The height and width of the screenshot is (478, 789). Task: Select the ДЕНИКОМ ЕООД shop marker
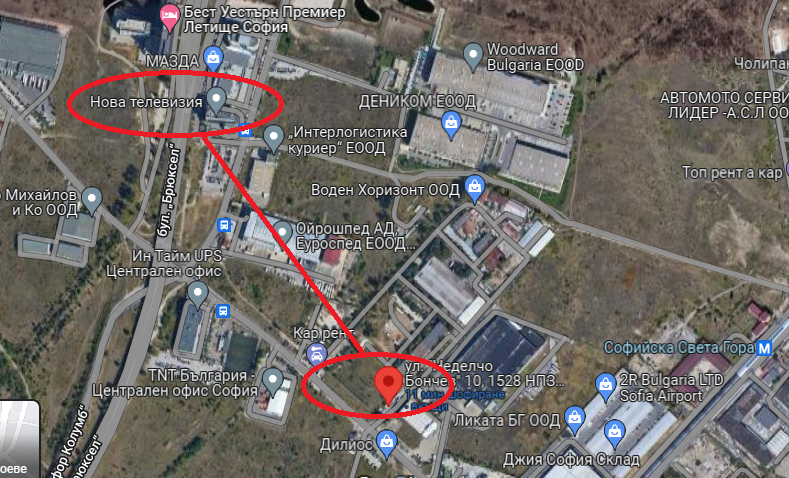tap(451, 123)
